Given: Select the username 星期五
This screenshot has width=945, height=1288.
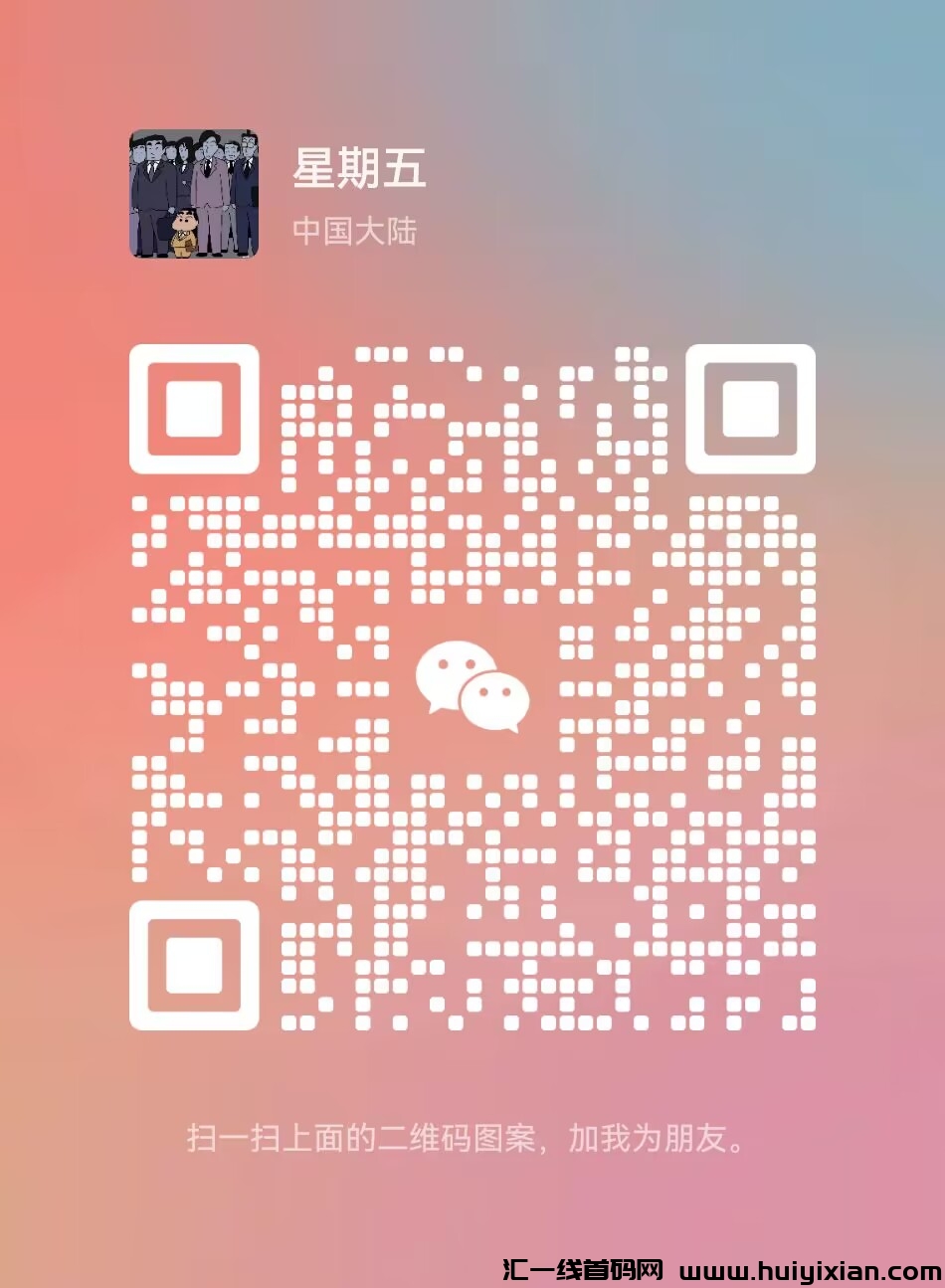Looking at the screenshot, I should click(x=362, y=171).
